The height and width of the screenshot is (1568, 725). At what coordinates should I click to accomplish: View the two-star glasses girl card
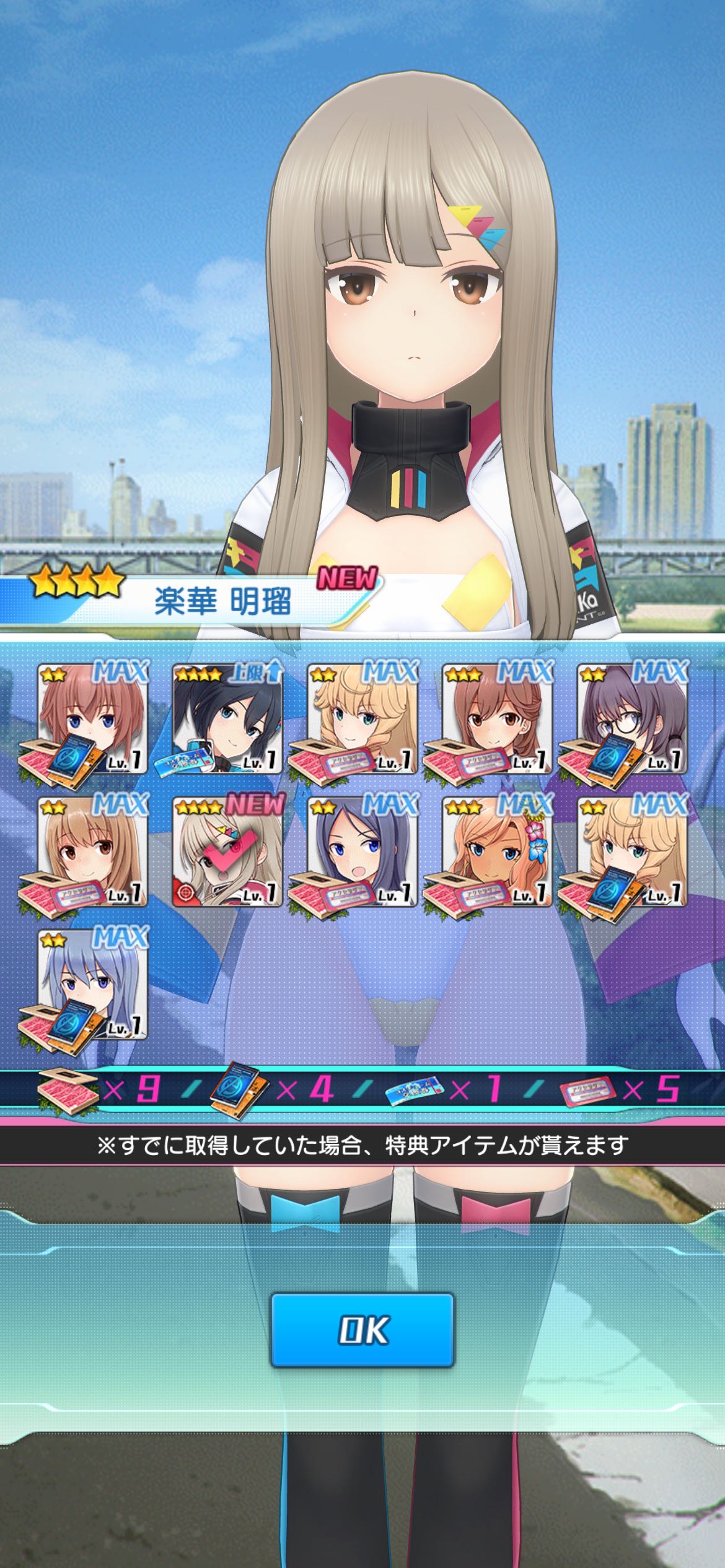[x=632, y=718]
